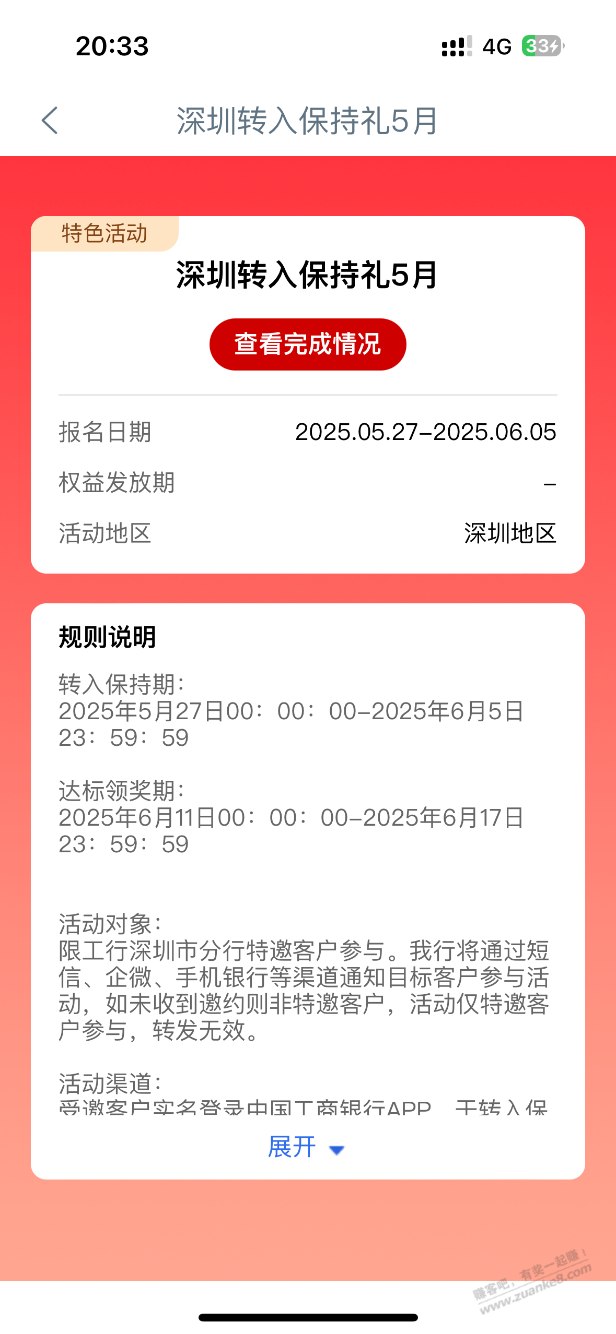
Task: Go back using the top-left arrow
Action: pos(50,121)
